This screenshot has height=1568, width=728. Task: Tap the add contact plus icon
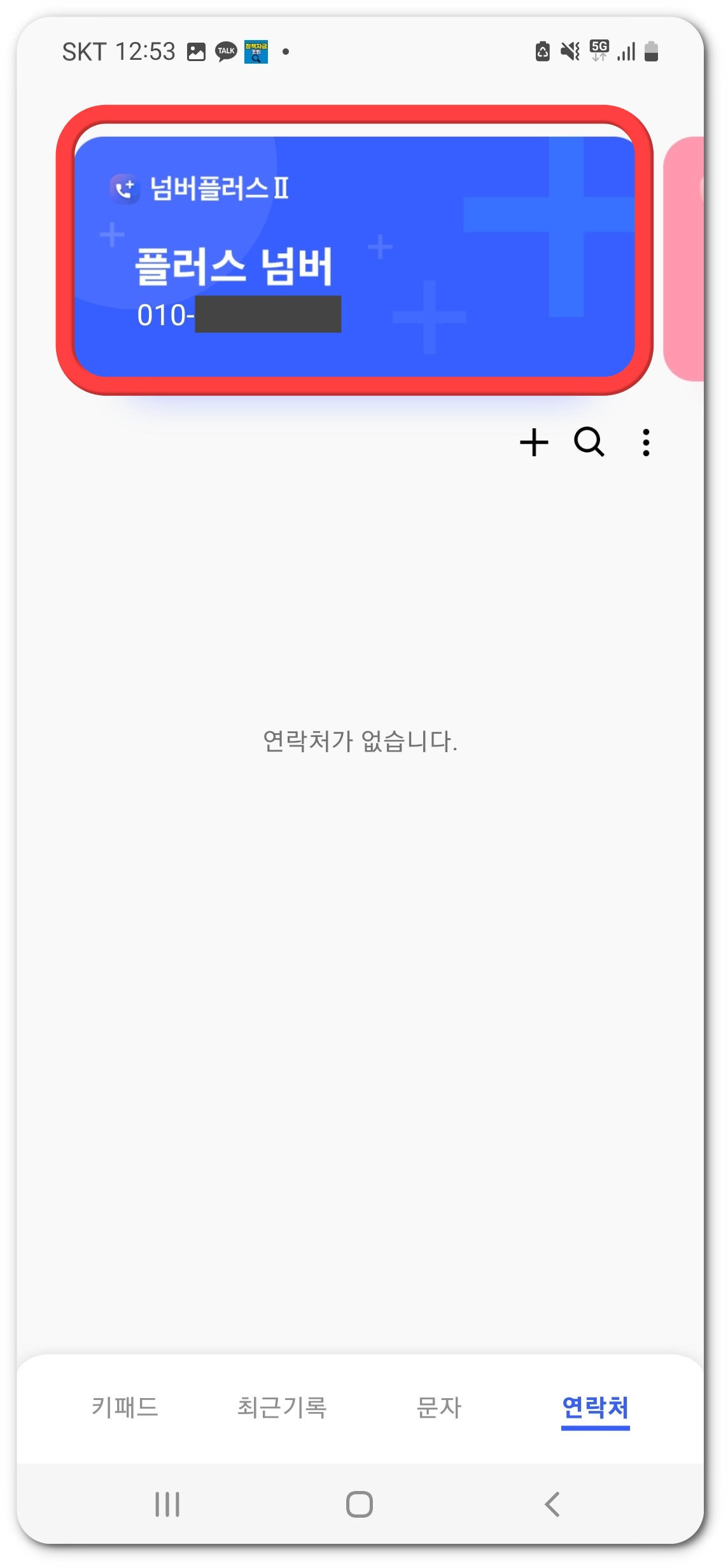(535, 442)
